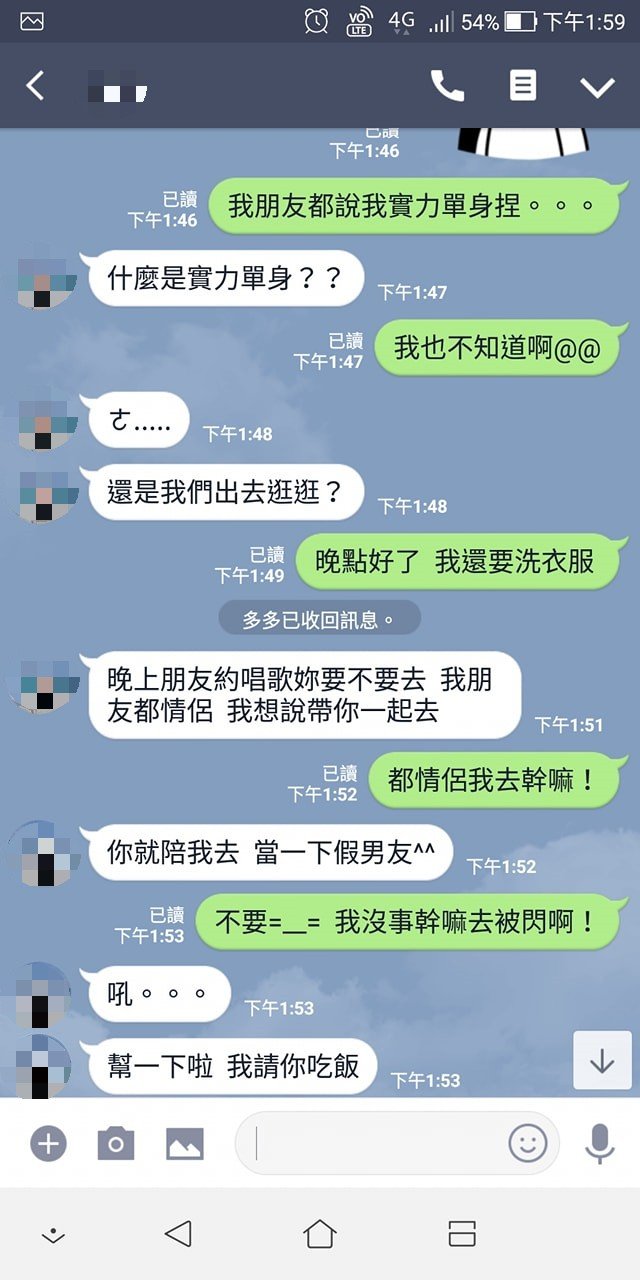Open the camera to take a photo
Image resolution: width=640 pixels, height=1280 pixels.
pyautogui.click(x=116, y=1143)
